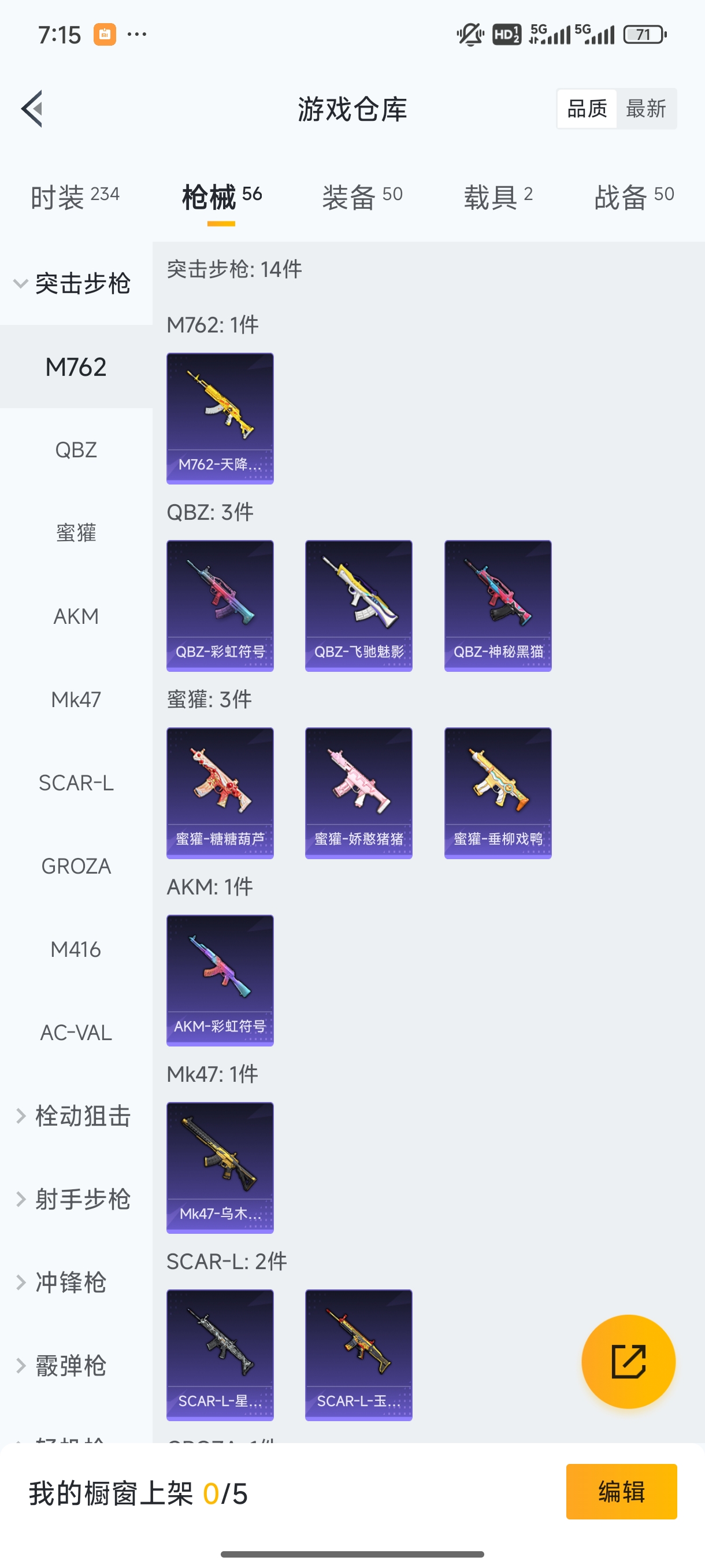Select the 蜜獾-娇憨猪猪 skin
The width and height of the screenshot is (705, 1568).
[x=358, y=793]
